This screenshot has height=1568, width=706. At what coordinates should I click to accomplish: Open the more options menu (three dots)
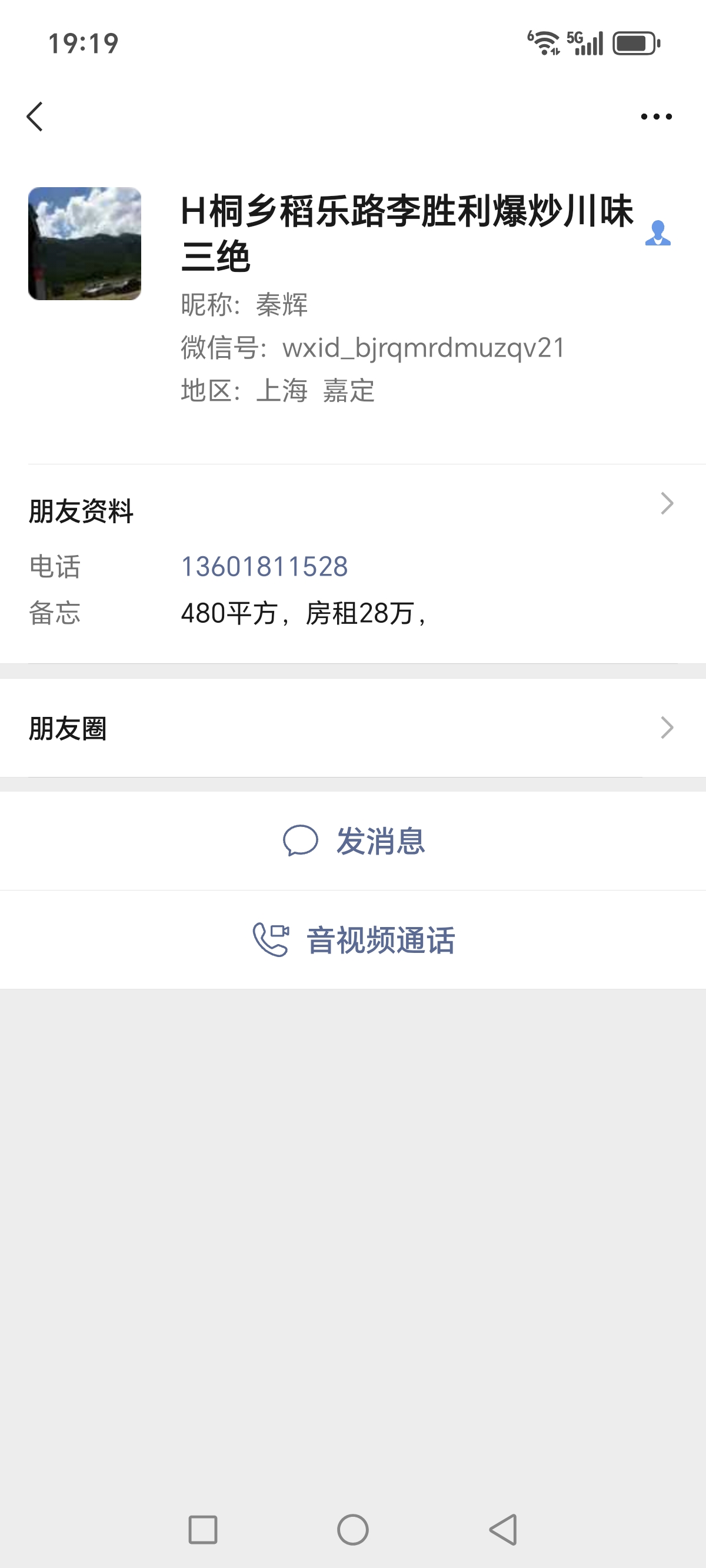point(655,118)
